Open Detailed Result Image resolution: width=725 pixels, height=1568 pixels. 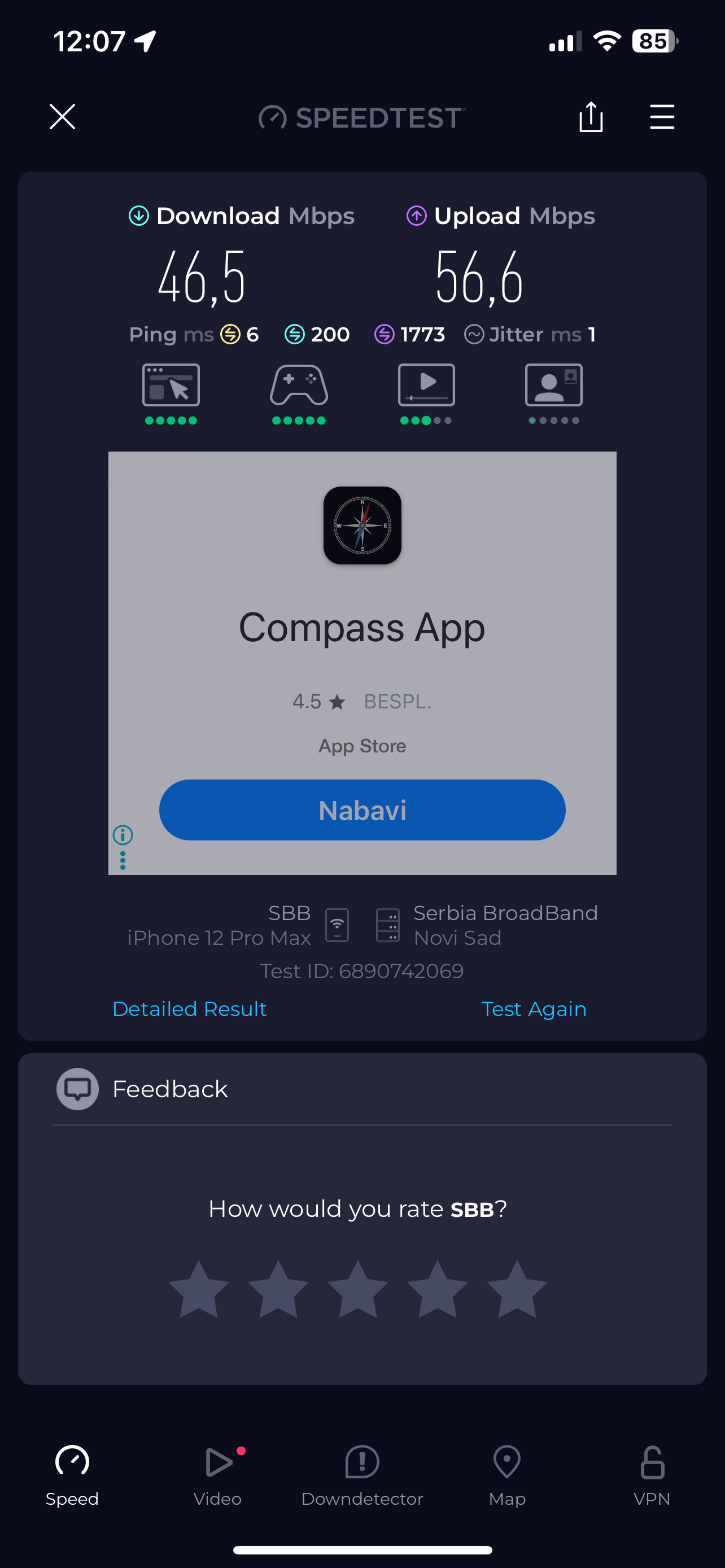coord(190,1009)
